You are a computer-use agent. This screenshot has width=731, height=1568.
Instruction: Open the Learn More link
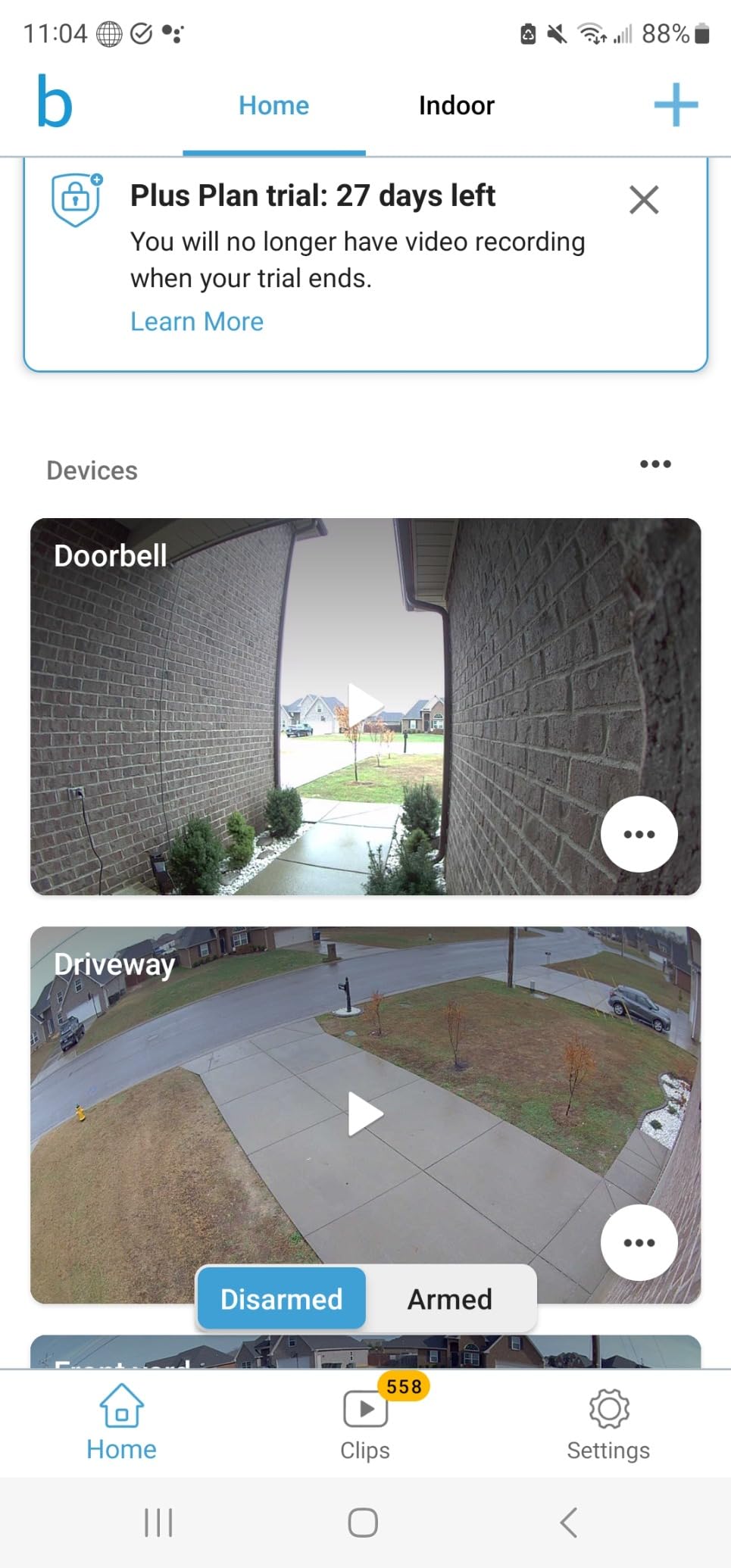[x=196, y=321]
